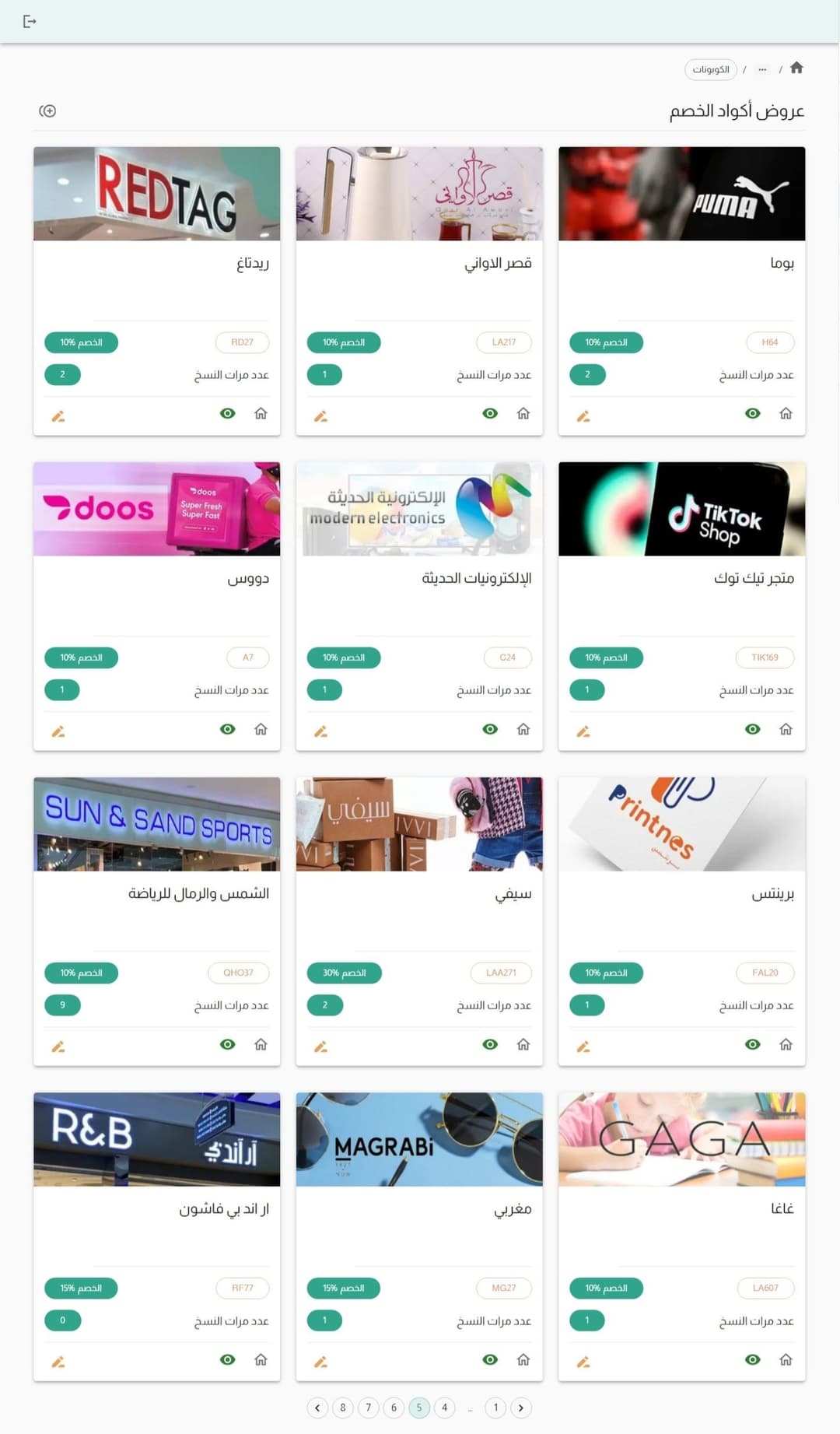Tap code chip LAA271 on Sivvi card
The image size is (840, 1434).
502,973
